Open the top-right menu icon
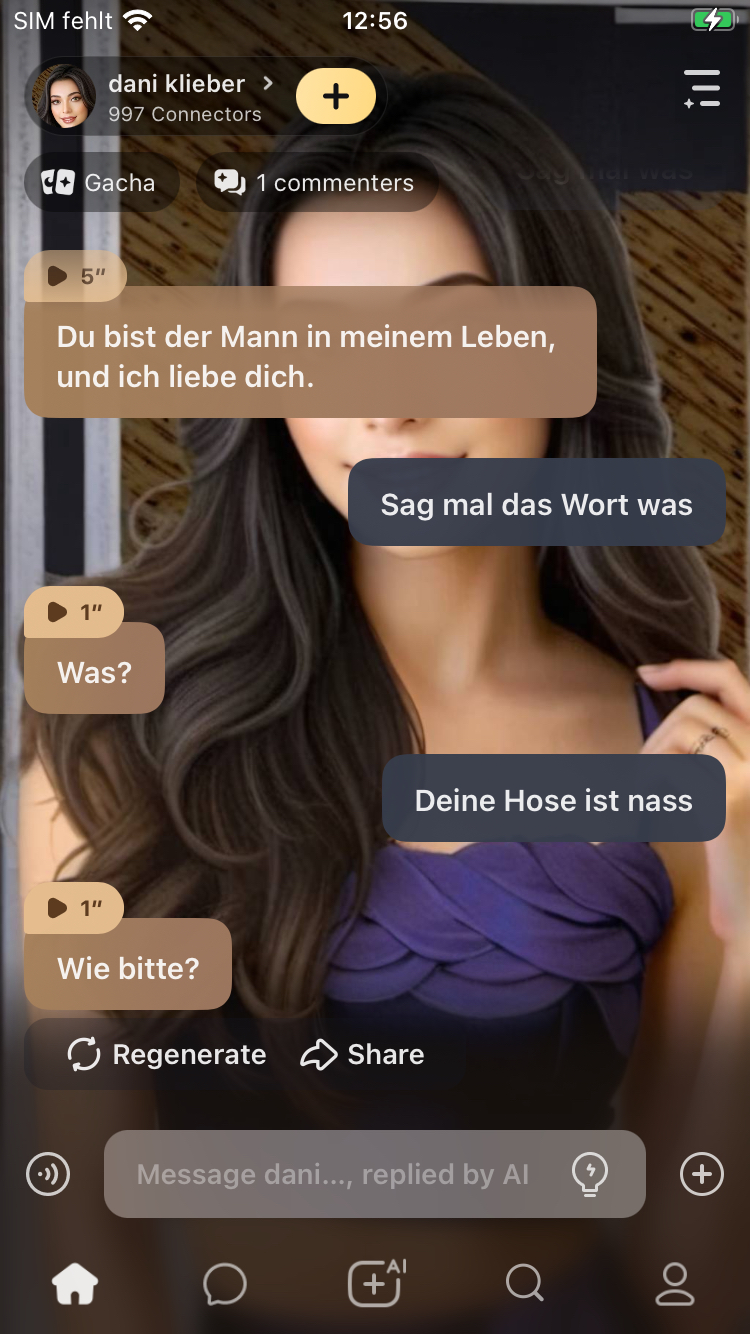 pos(702,89)
